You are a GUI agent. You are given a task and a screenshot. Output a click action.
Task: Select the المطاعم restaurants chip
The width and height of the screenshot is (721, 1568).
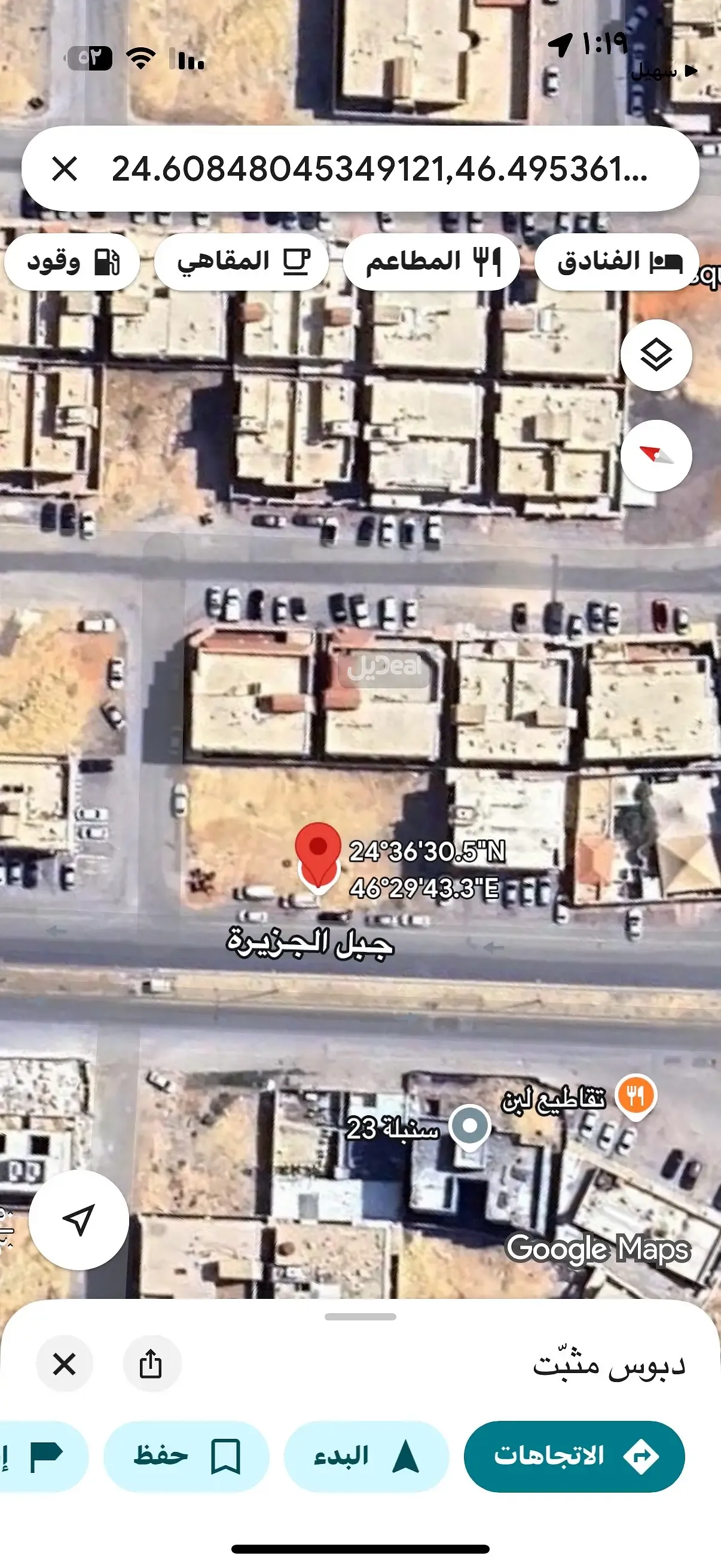(x=432, y=262)
